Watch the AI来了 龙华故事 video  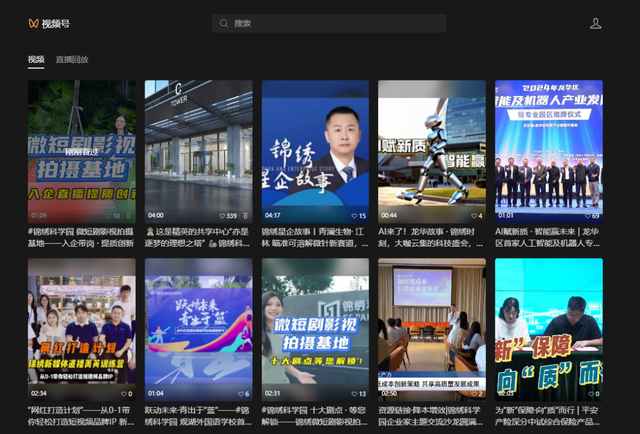(431, 151)
